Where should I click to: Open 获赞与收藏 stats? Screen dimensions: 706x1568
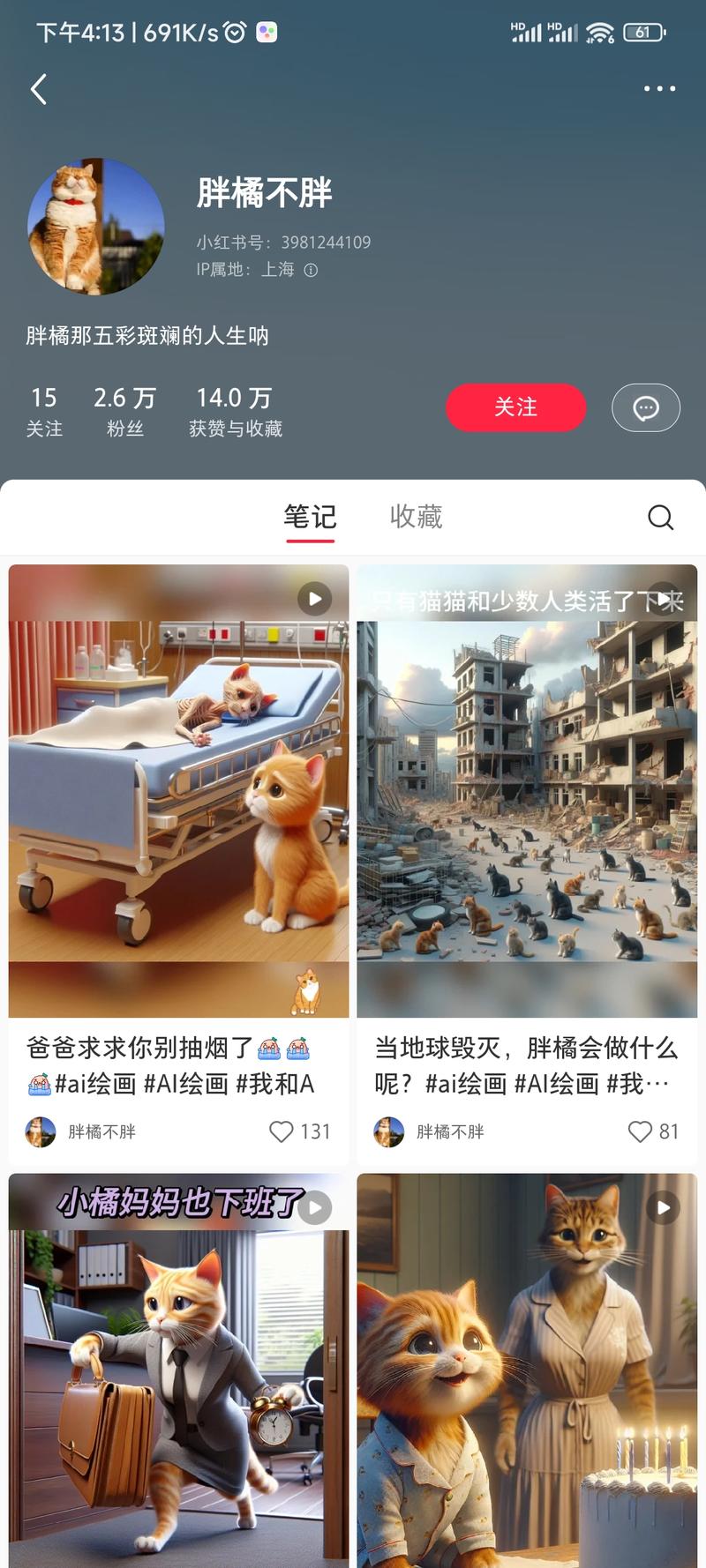(235, 411)
